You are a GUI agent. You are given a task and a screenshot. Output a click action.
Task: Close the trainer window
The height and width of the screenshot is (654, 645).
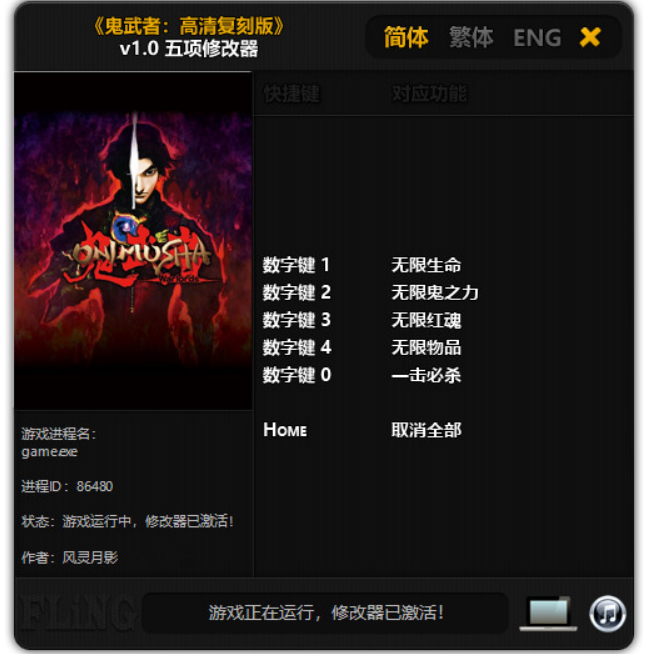590,38
